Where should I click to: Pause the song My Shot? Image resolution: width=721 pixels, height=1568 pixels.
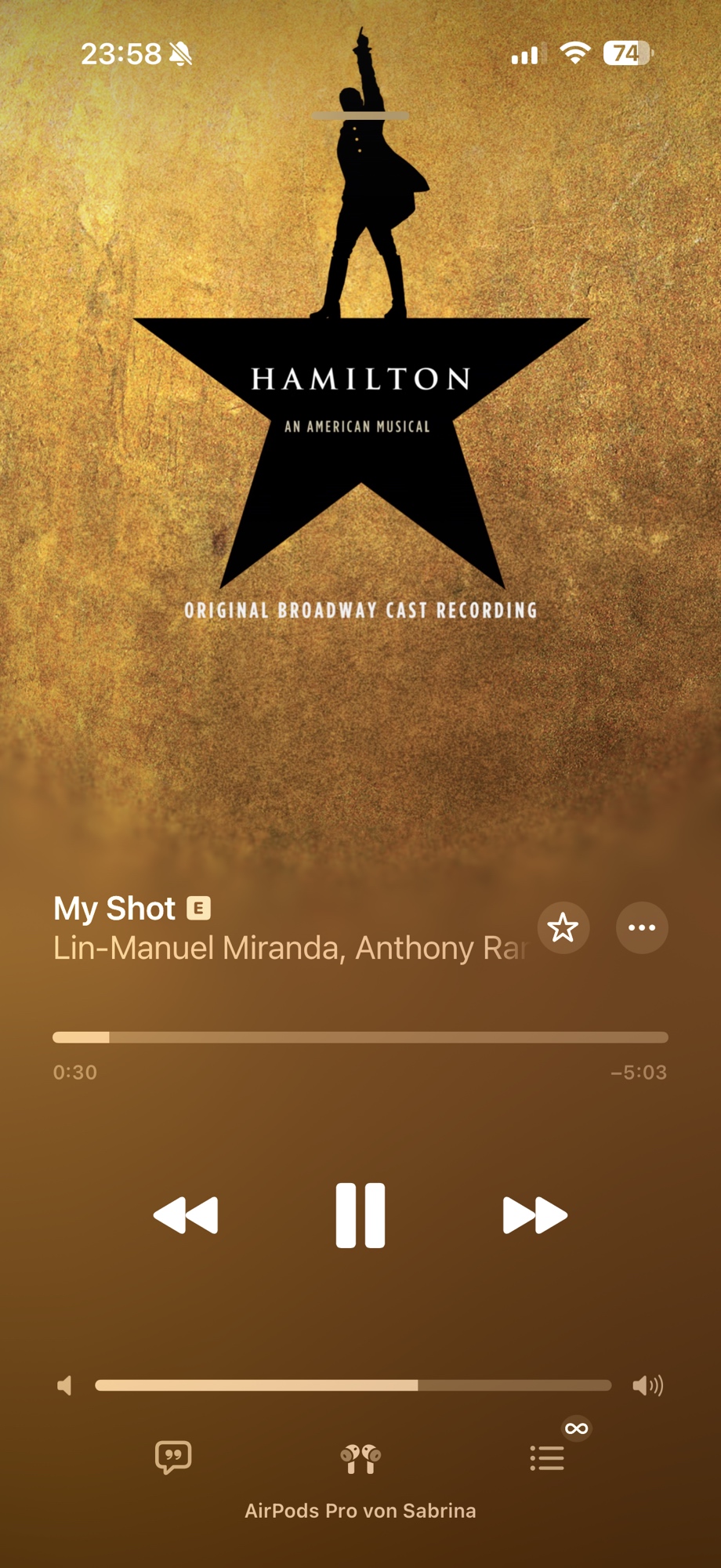pos(360,1215)
